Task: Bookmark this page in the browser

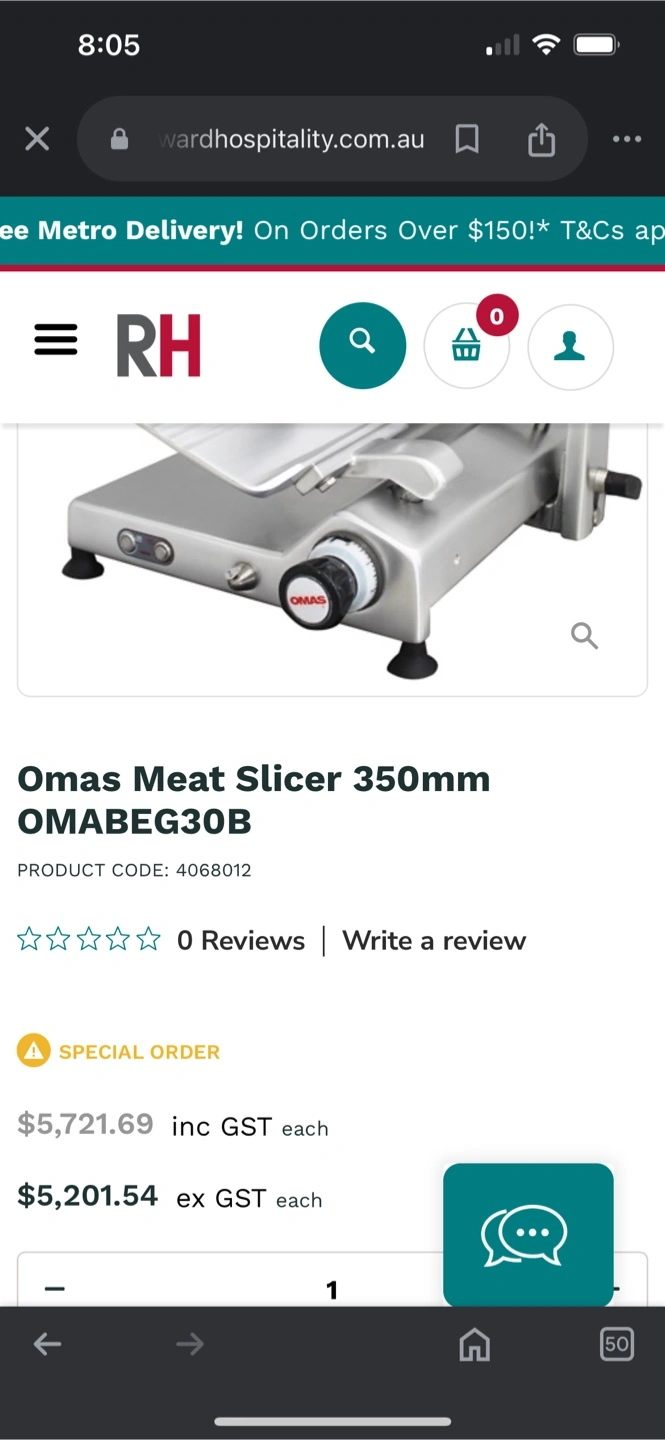Action: [467, 139]
